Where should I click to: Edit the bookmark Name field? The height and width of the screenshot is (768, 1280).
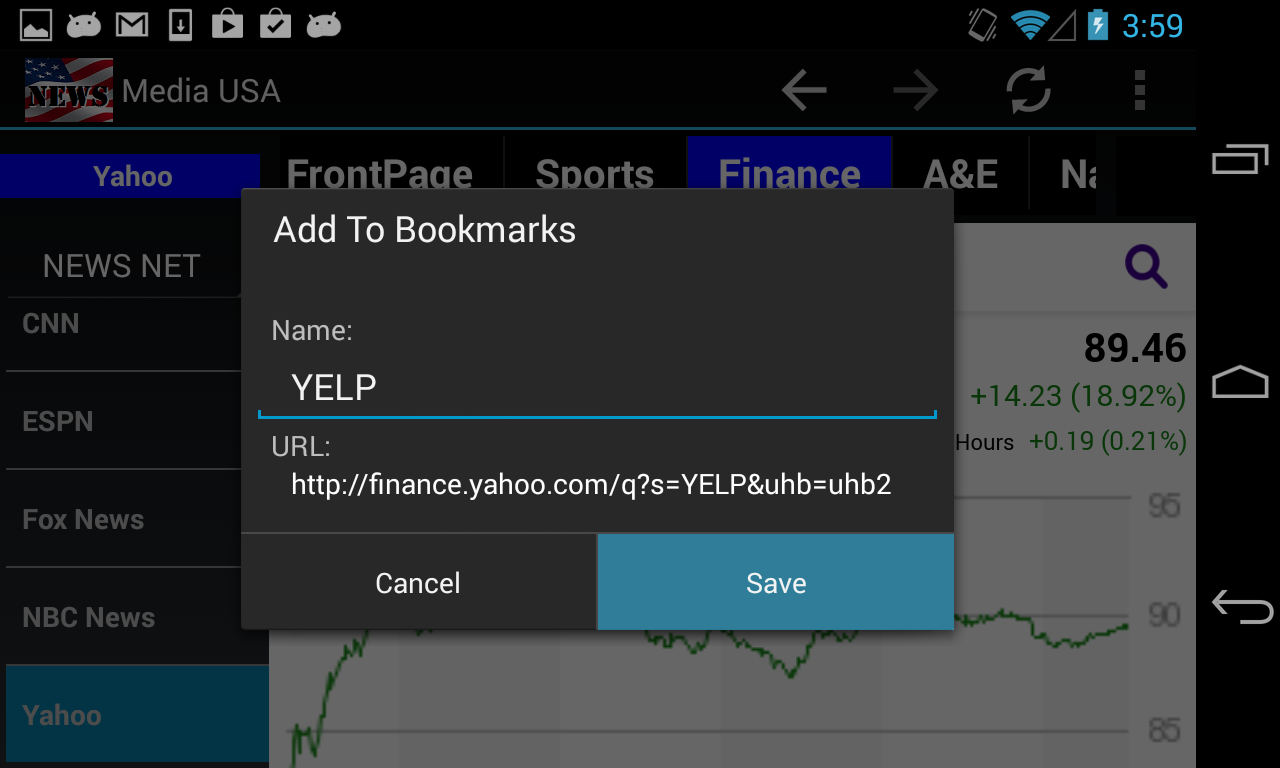point(596,388)
